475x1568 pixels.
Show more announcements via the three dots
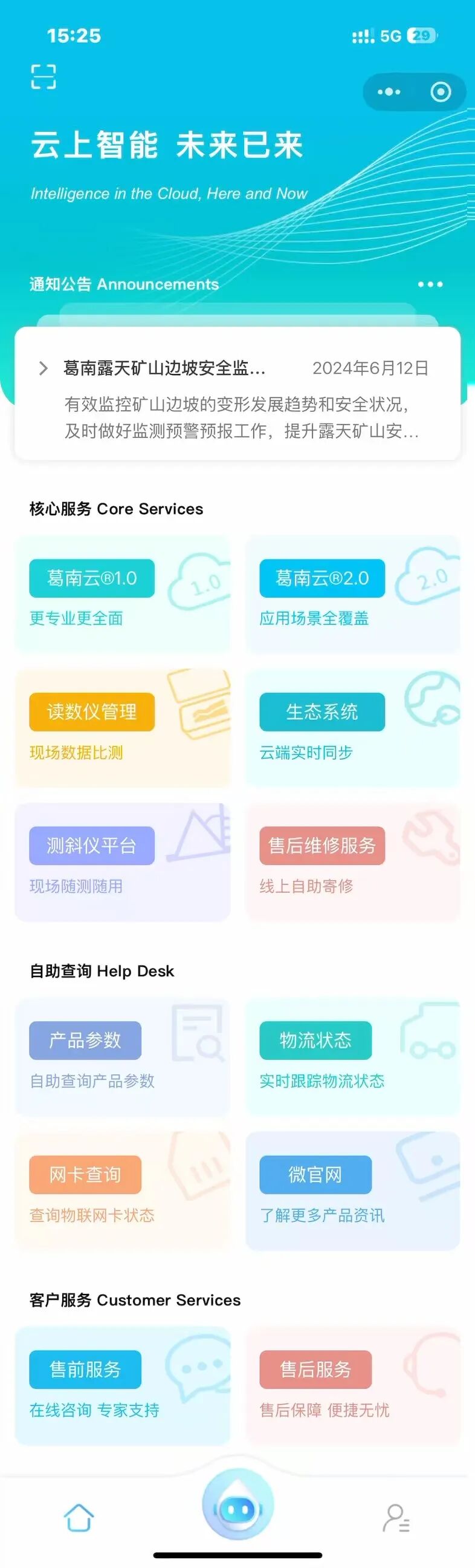pos(430,284)
